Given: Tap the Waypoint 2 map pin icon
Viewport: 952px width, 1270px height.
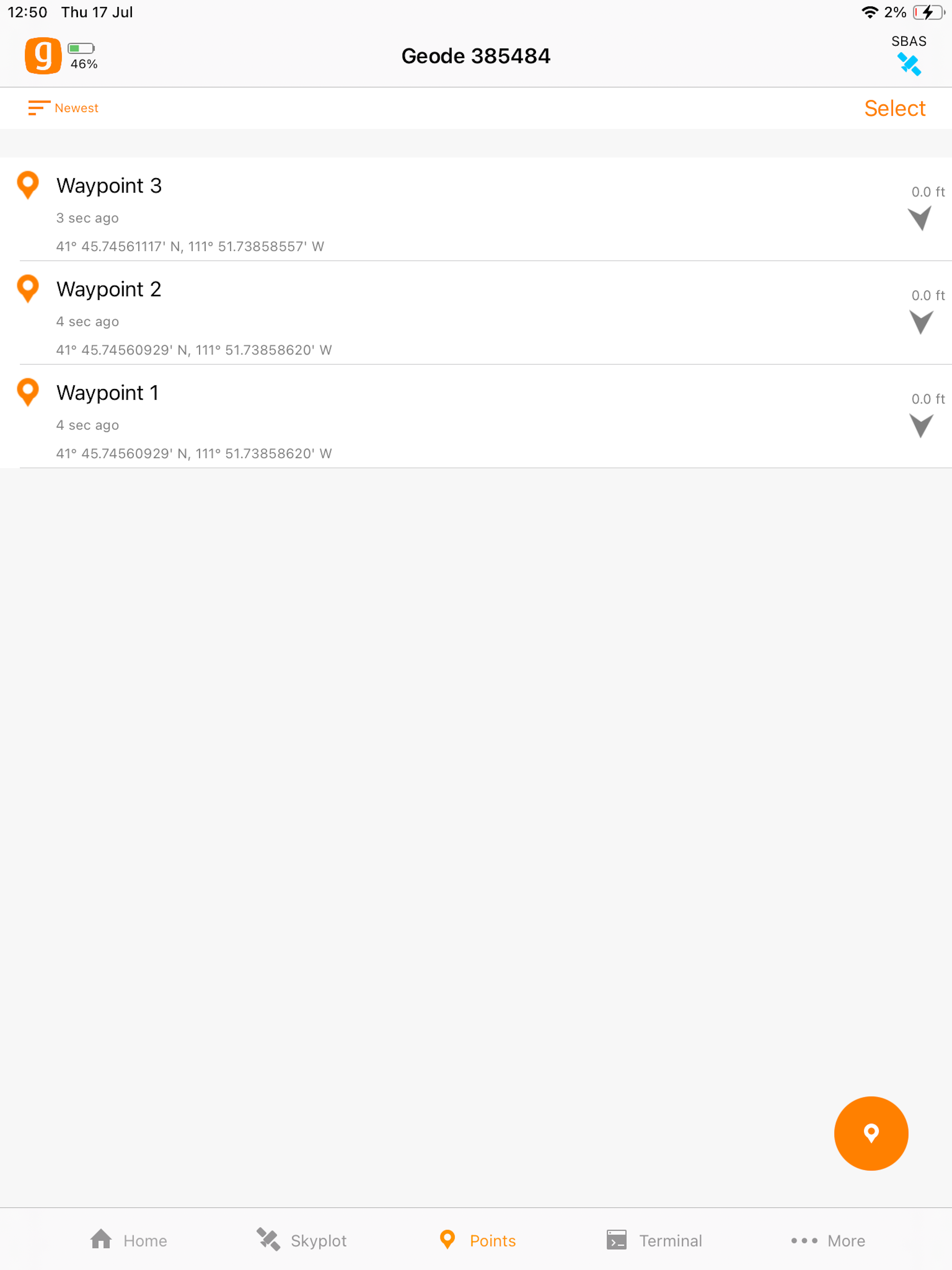Looking at the screenshot, I should coord(28,288).
